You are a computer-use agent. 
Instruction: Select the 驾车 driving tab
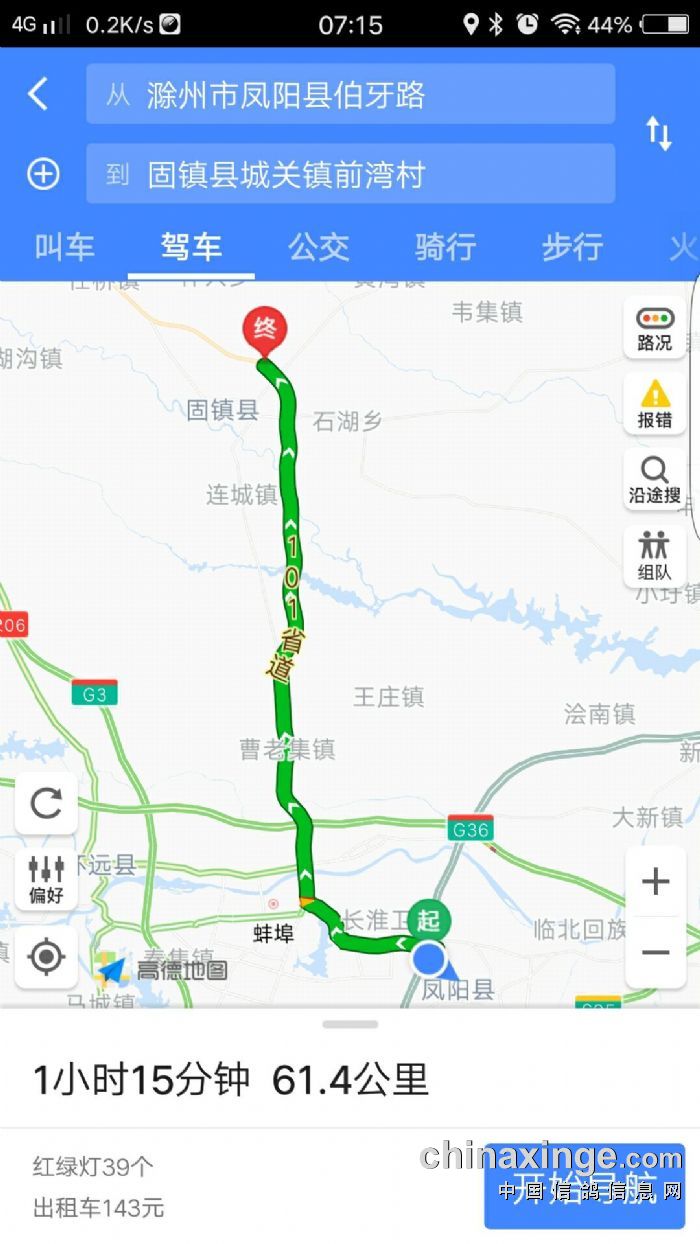click(x=191, y=247)
